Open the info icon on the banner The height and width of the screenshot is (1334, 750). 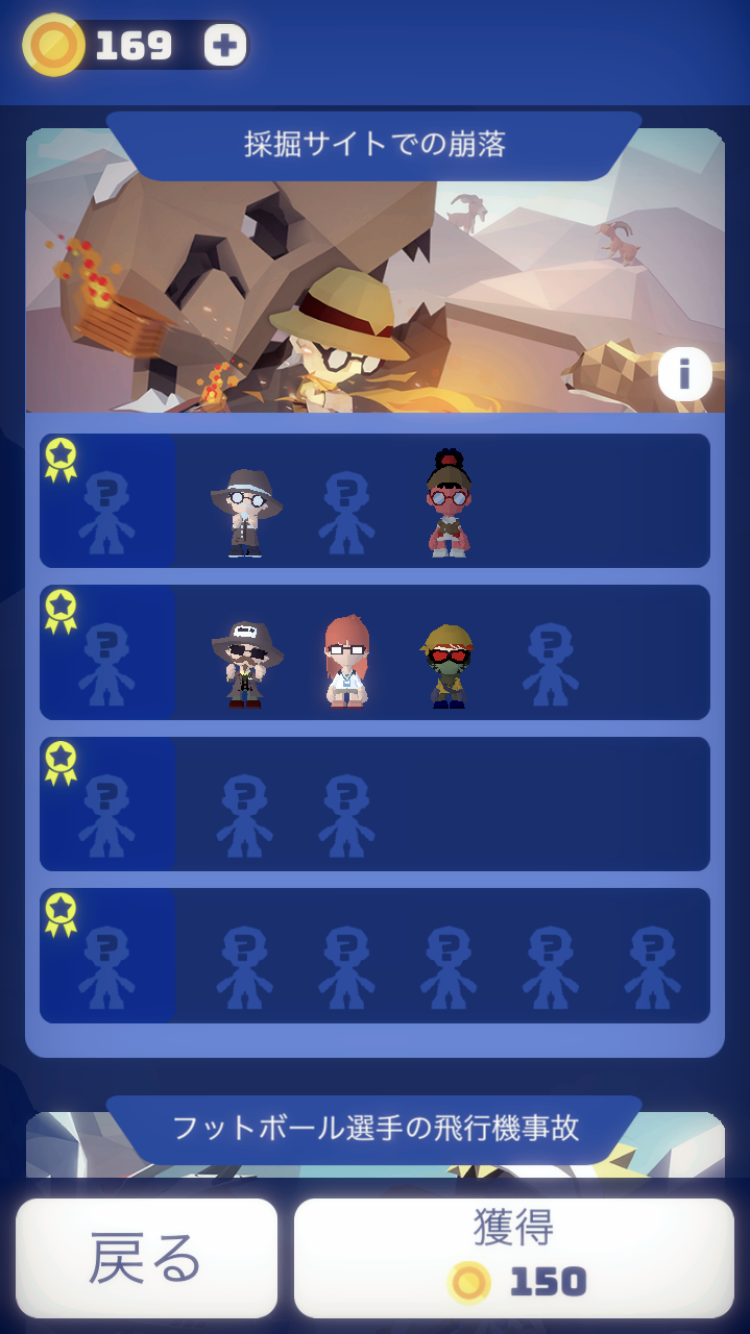[684, 375]
